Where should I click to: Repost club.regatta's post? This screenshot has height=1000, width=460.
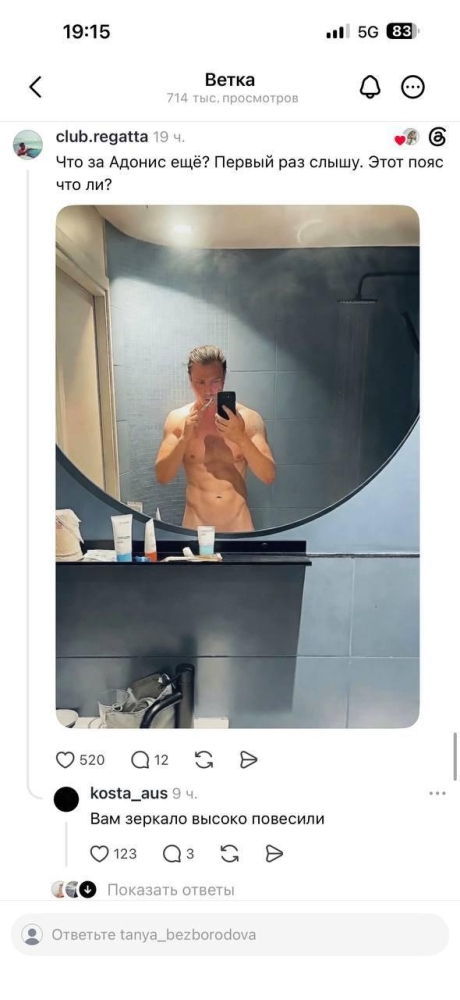204,760
